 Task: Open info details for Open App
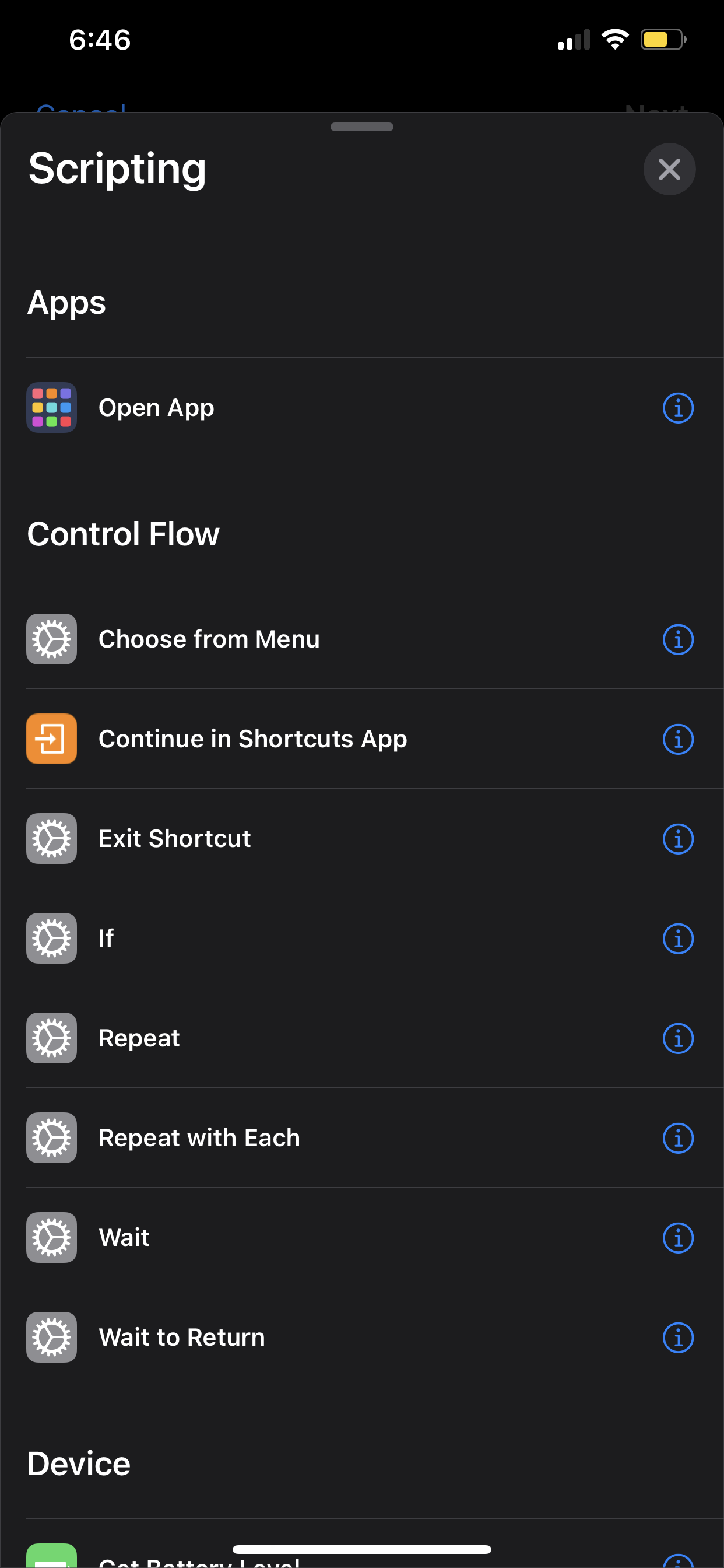coord(677,407)
